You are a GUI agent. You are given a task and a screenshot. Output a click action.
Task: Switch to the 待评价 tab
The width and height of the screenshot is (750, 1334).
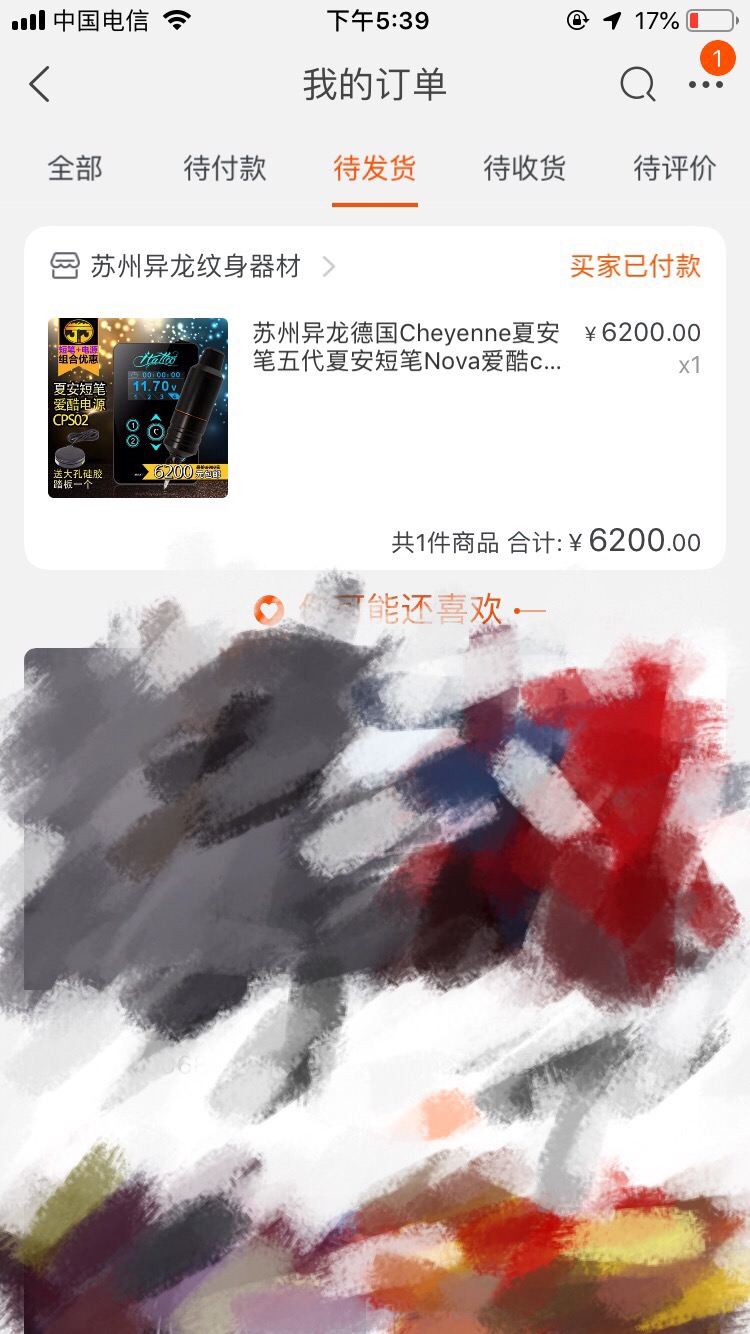(x=675, y=168)
